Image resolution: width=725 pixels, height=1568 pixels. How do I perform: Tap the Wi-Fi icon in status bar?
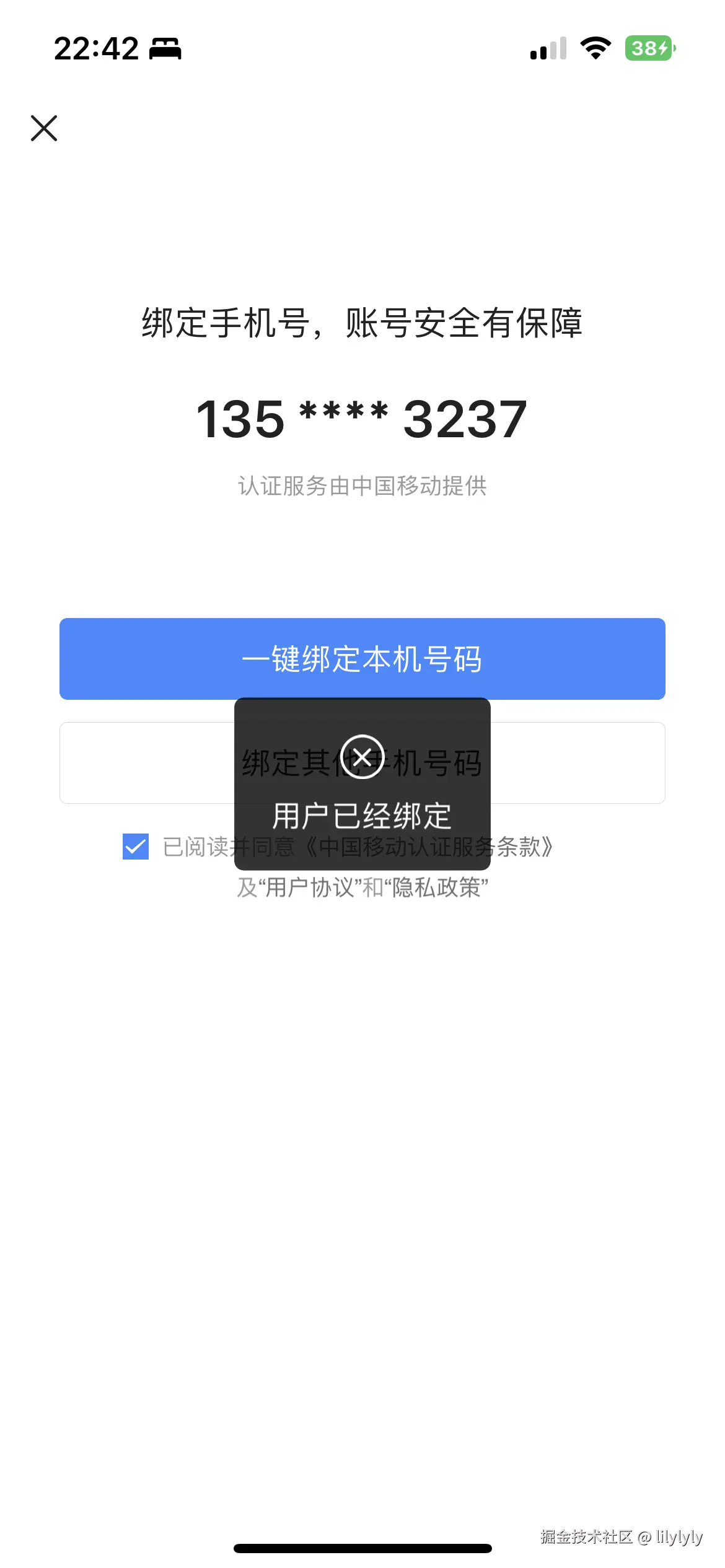coord(596,48)
